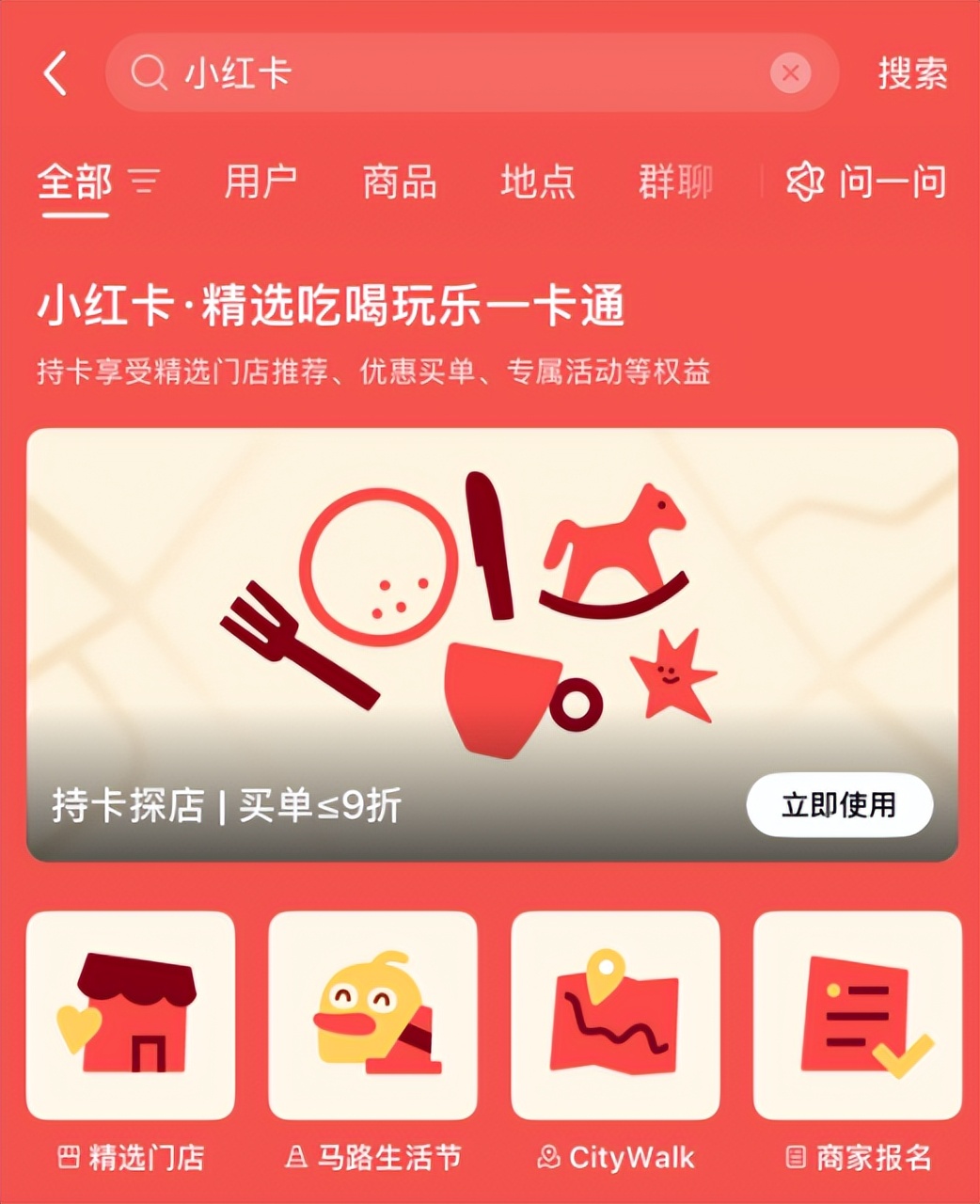This screenshot has width=980, height=1204.
Task: Open the 精选门店 tile
Action: (131, 1016)
